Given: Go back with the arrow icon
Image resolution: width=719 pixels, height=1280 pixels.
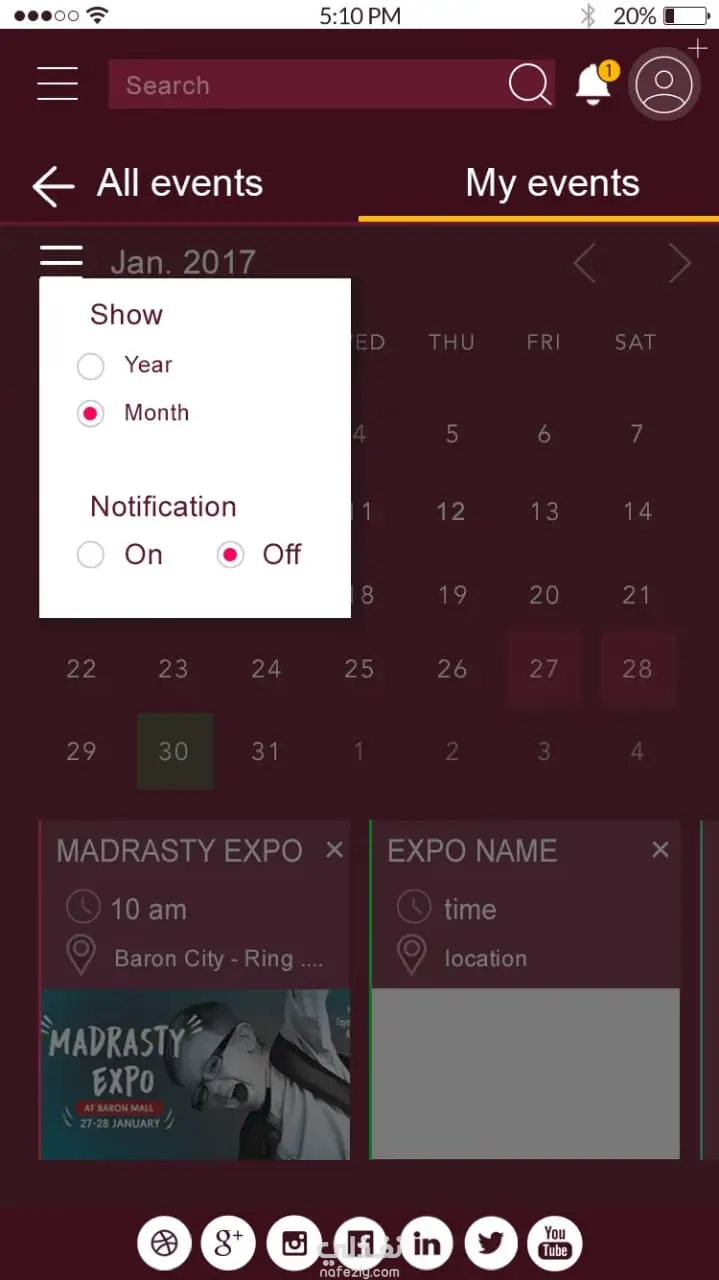Looking at the screenshot, I should (53, 186).
